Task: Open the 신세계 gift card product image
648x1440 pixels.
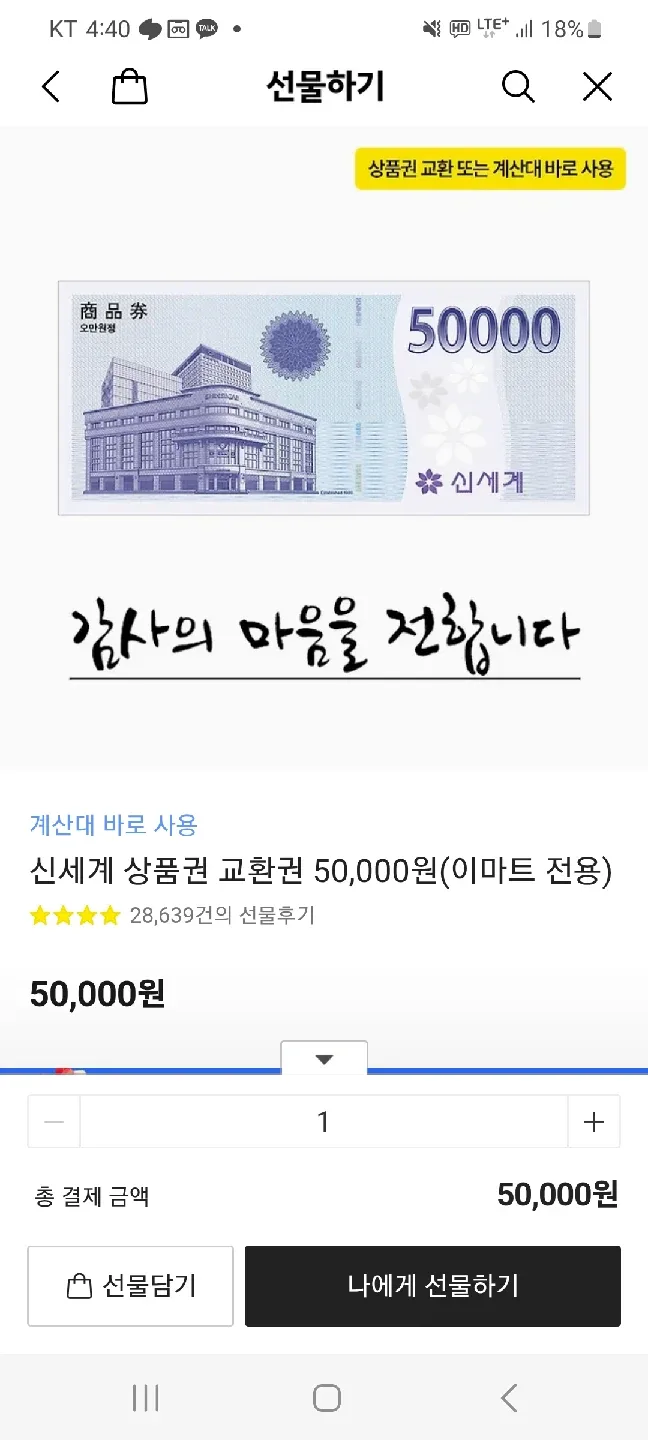Action: [323, 398]
